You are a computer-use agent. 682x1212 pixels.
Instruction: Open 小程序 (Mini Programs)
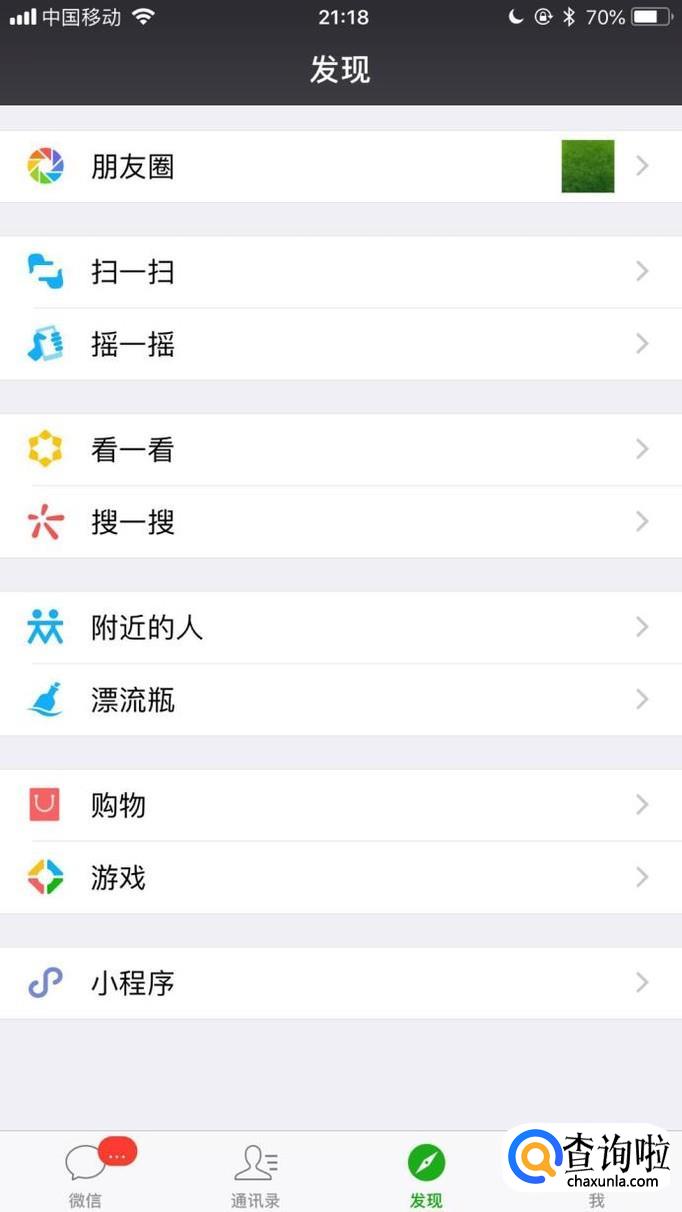340,984
